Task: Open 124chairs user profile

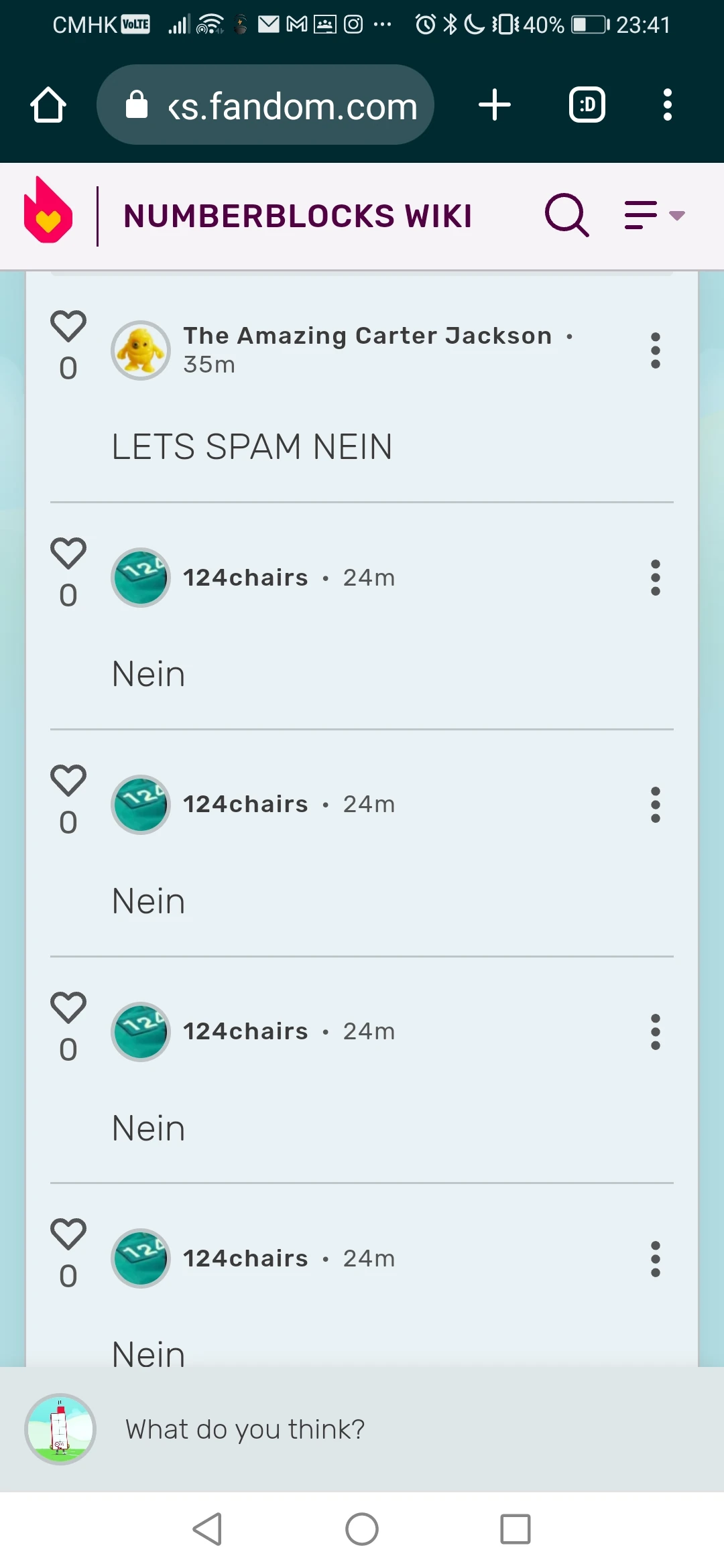Action: click(245, 577)
